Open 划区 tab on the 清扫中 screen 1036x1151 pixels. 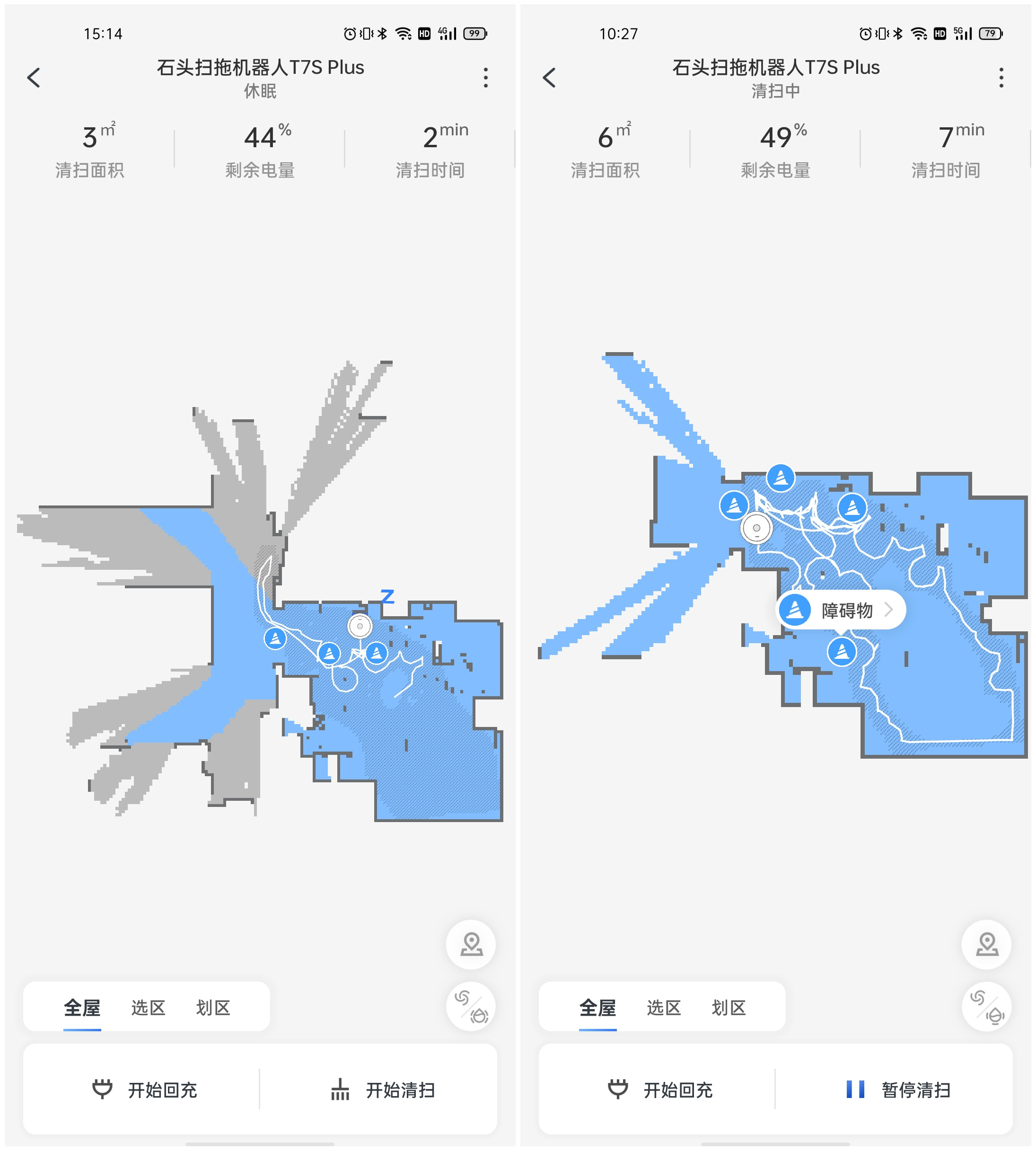[729, 1007]
